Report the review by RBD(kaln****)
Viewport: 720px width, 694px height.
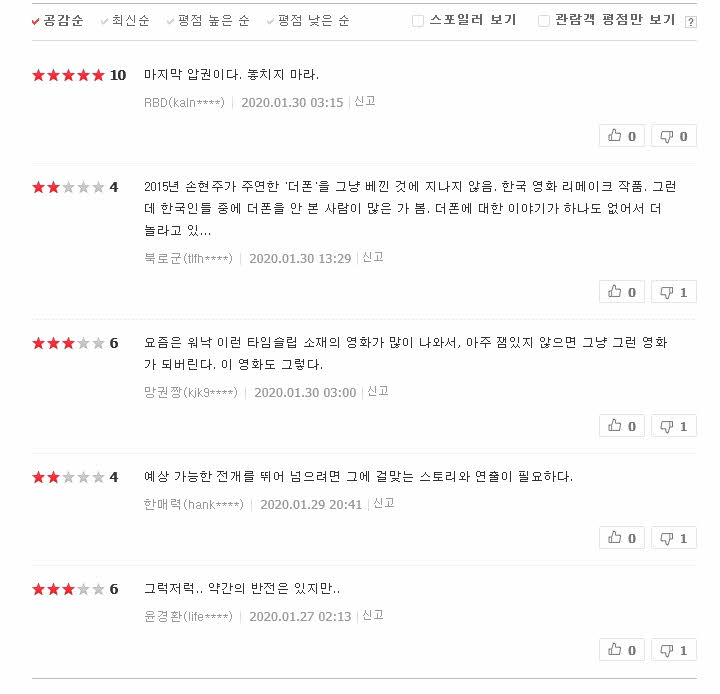click(365, 101)
